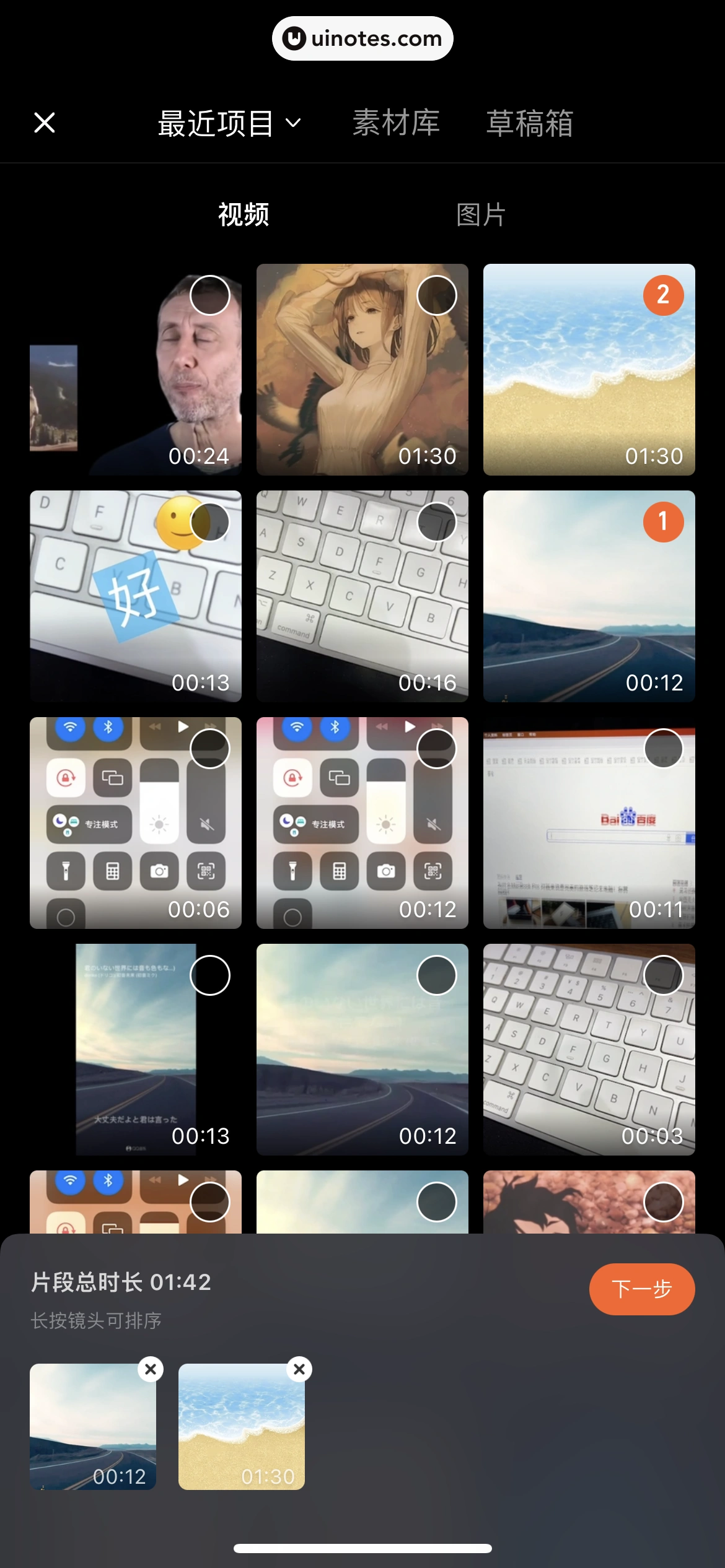Tap 下一步 to continue
The width and height of the screenshot is (725, 1568).
coord(641,1289)
